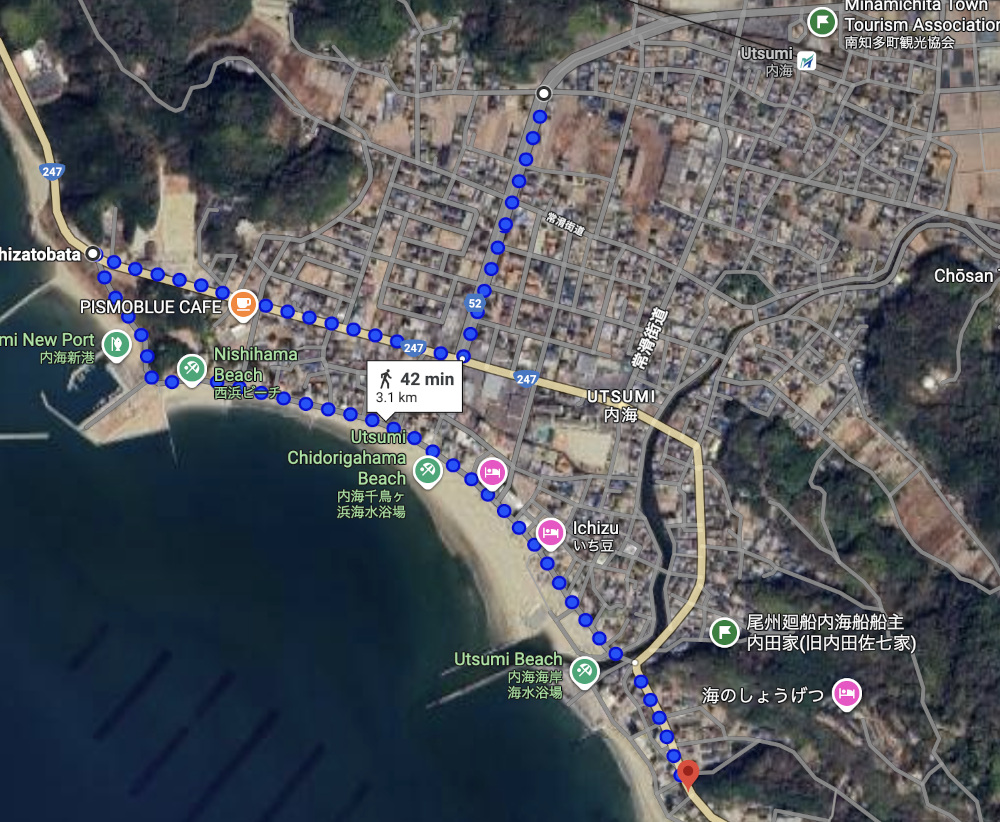Viewport: 1000px width, 822px height.
Task: Open the Utsumi Chidorigahama Beach marker
Action: (x=428, y=469)
